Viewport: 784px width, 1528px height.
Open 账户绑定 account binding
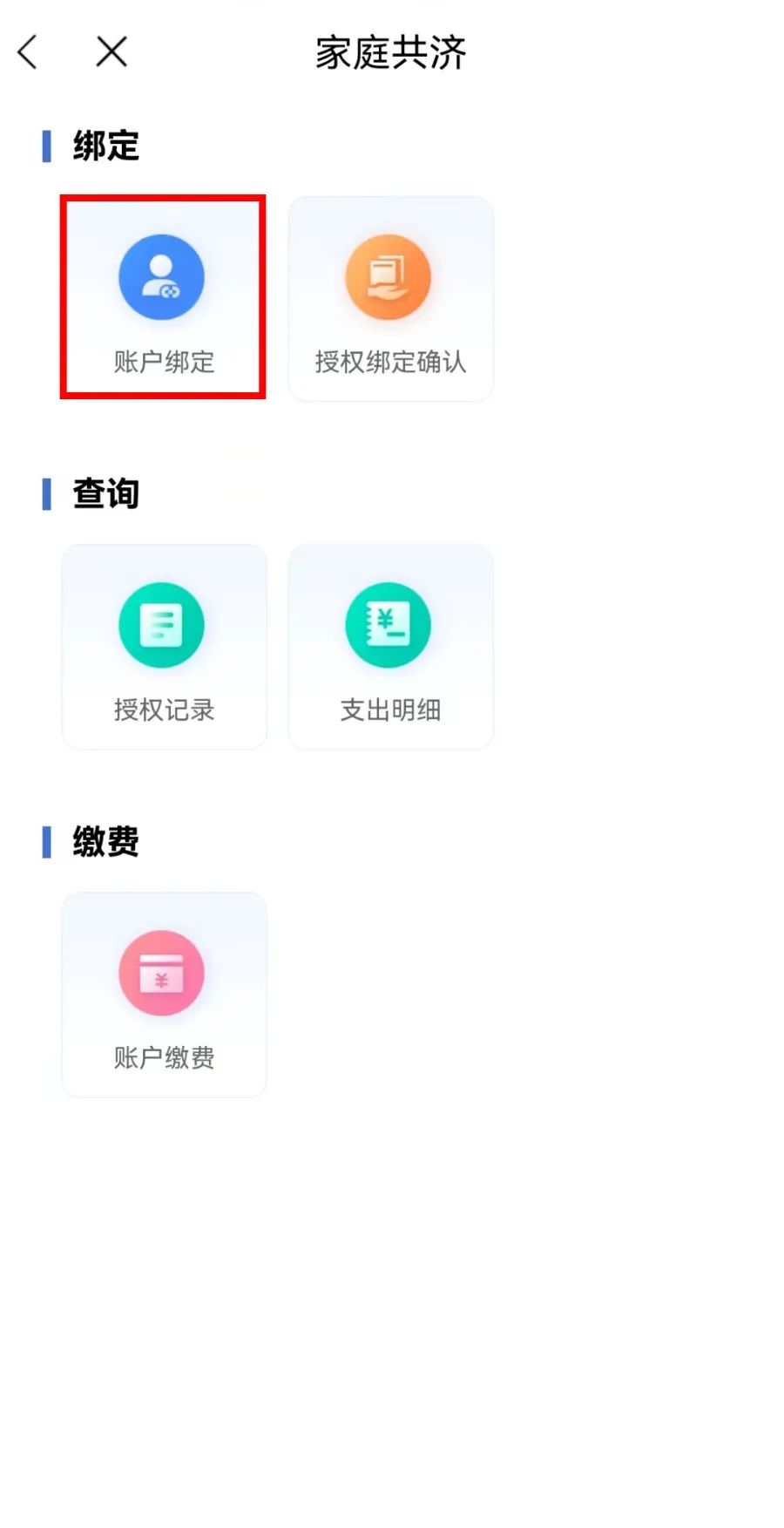[x=163, y=298]
